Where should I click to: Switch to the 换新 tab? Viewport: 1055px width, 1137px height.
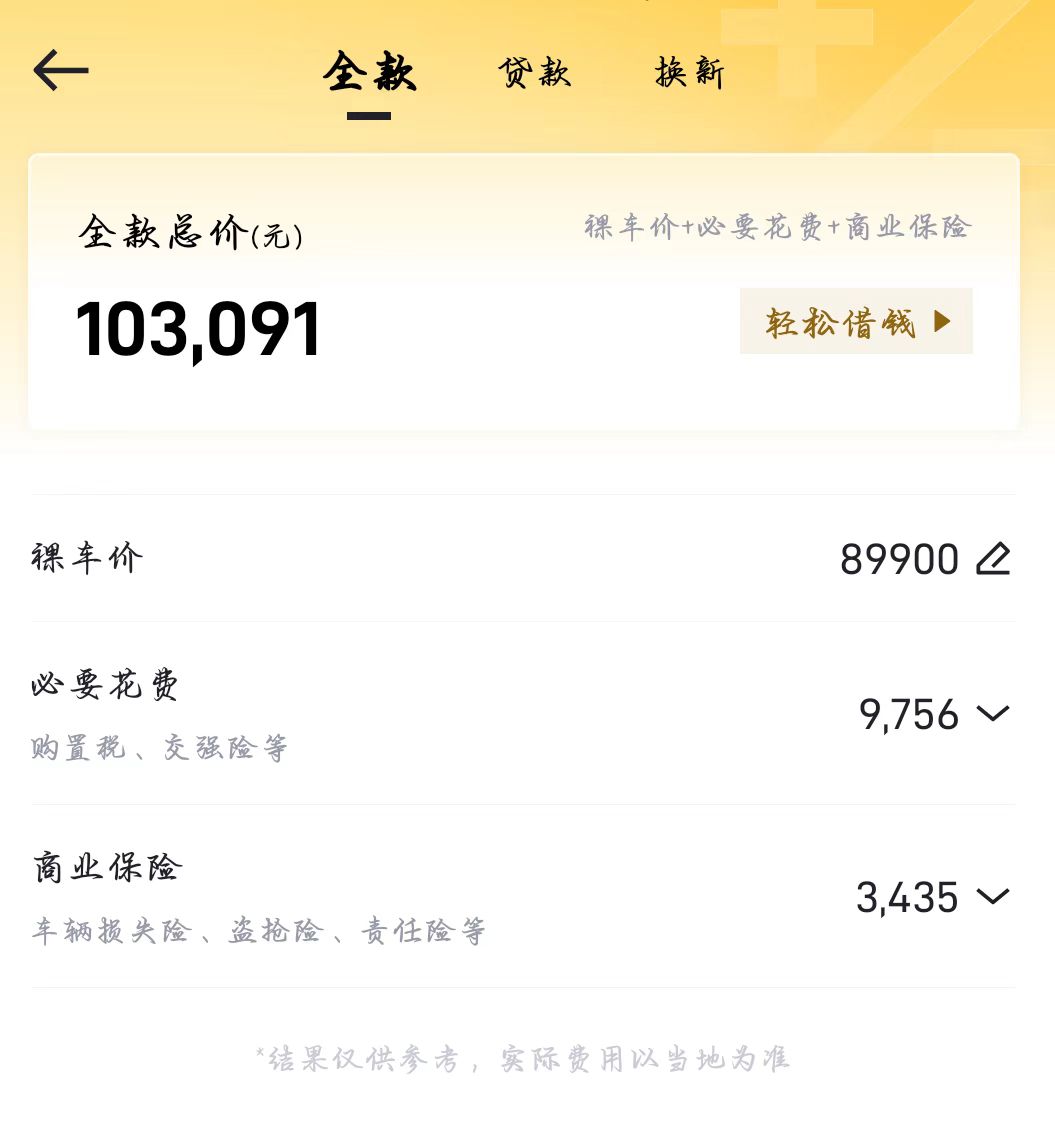(689, 73)
